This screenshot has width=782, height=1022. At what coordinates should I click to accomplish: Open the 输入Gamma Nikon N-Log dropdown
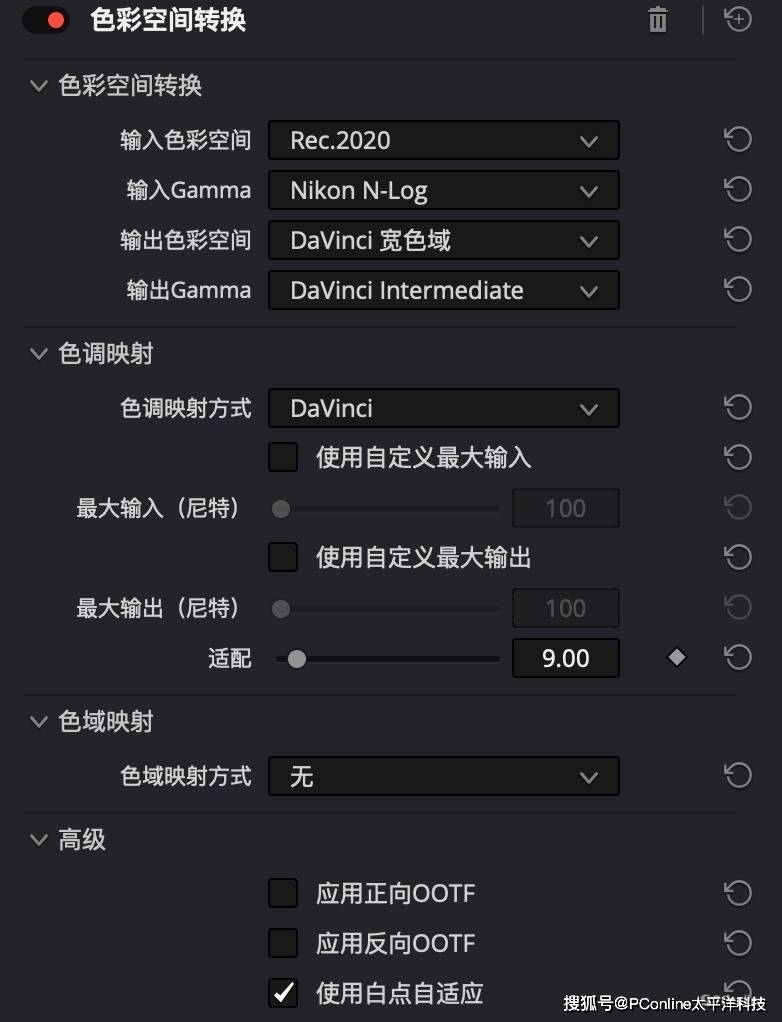pos(444,190)
